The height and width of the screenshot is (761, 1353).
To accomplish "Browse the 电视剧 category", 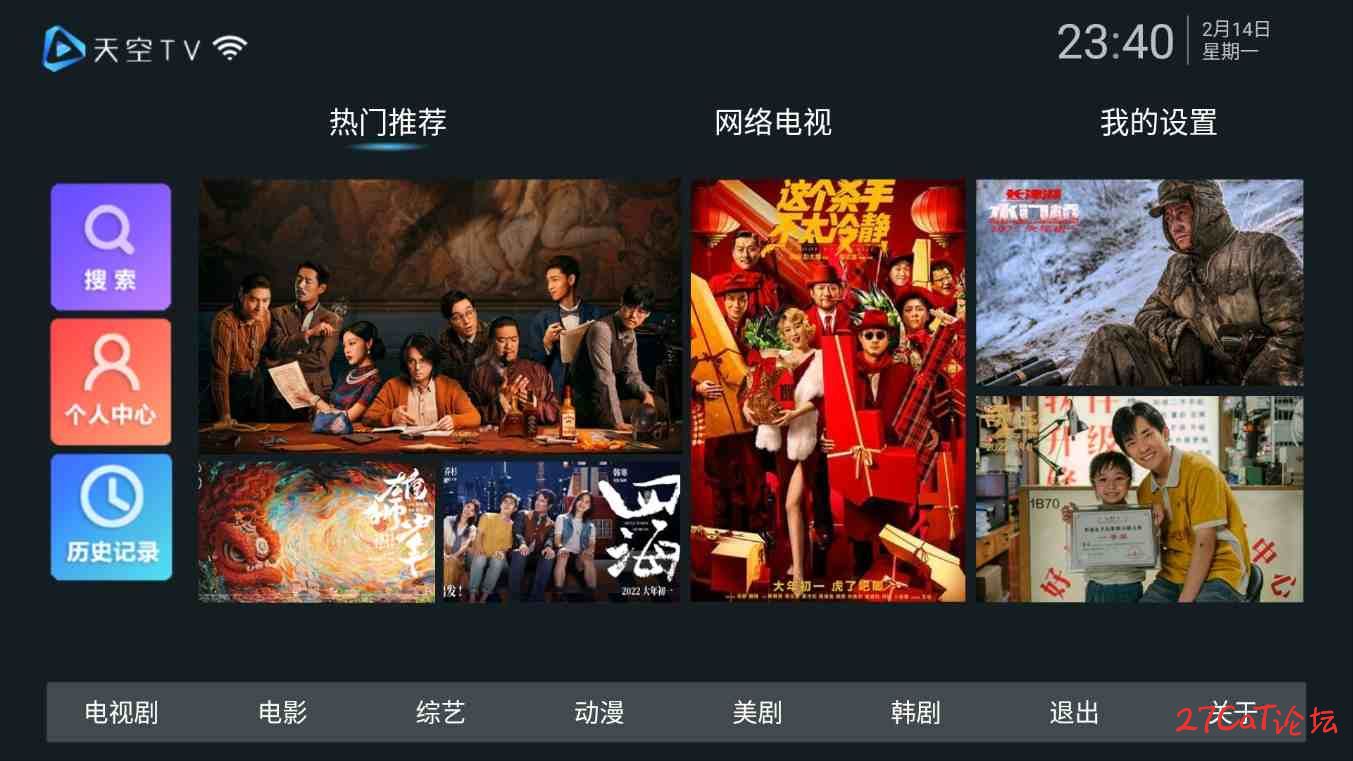I will tap(121, 713).
